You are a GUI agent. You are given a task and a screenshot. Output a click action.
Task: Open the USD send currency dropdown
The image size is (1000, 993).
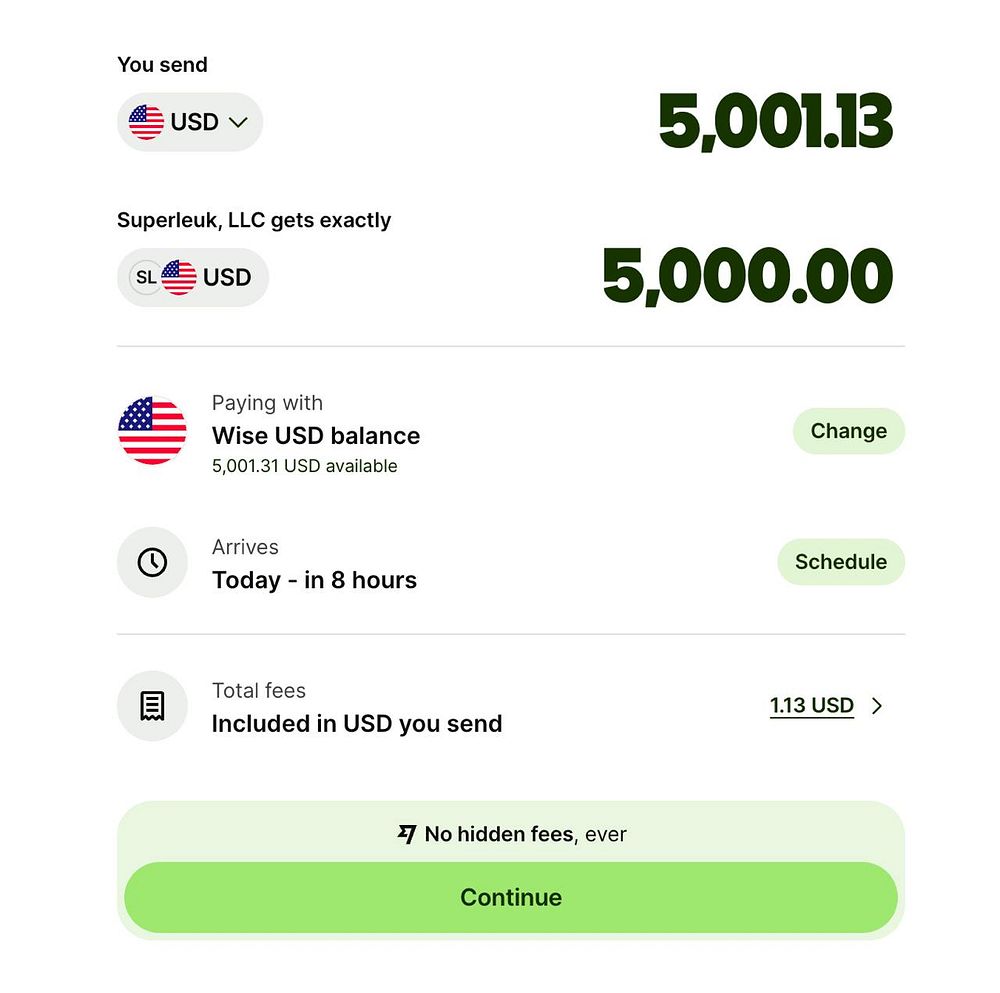tap(190, 122)
